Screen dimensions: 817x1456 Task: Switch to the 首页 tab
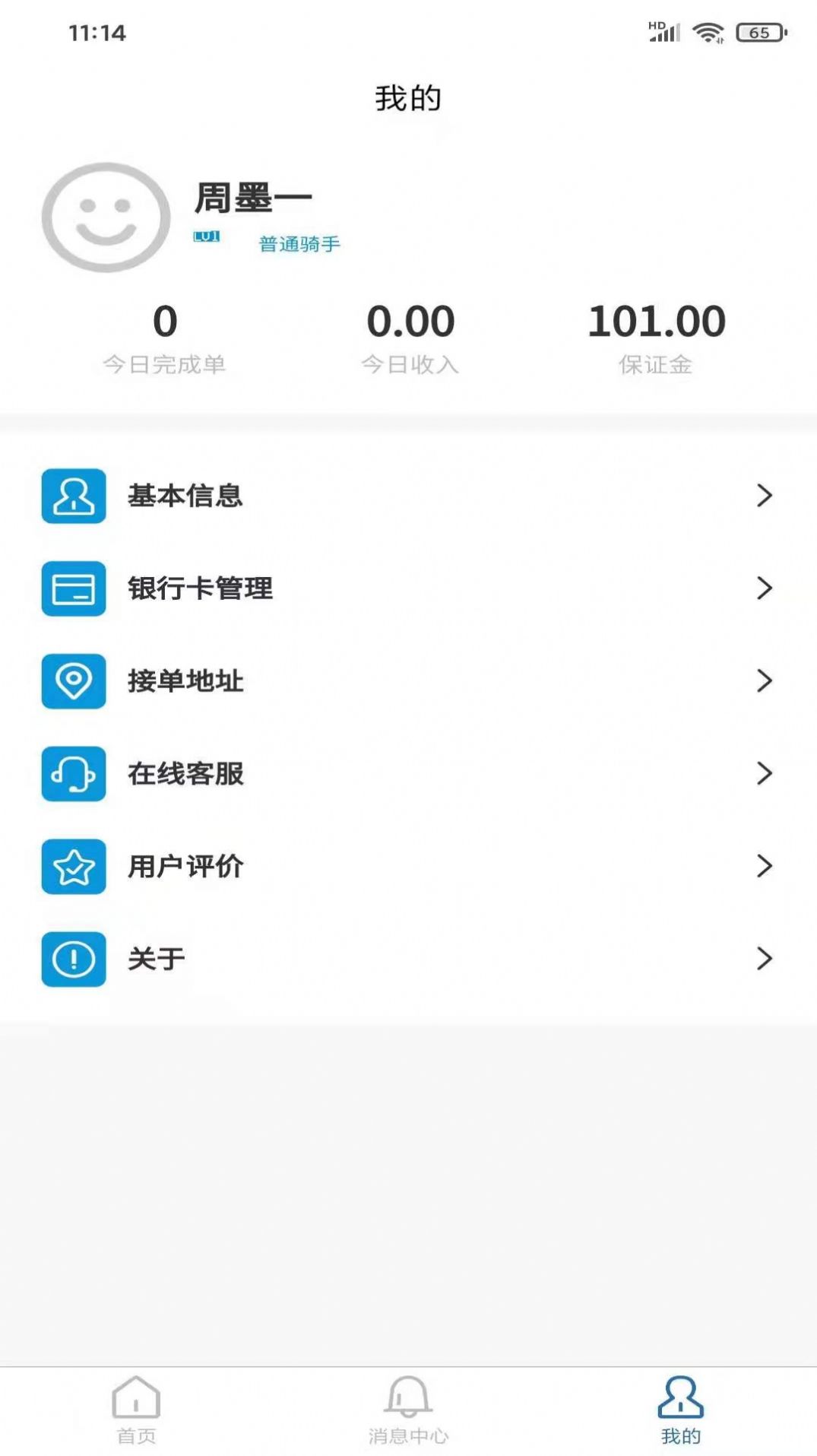(x=135, y=1418)
